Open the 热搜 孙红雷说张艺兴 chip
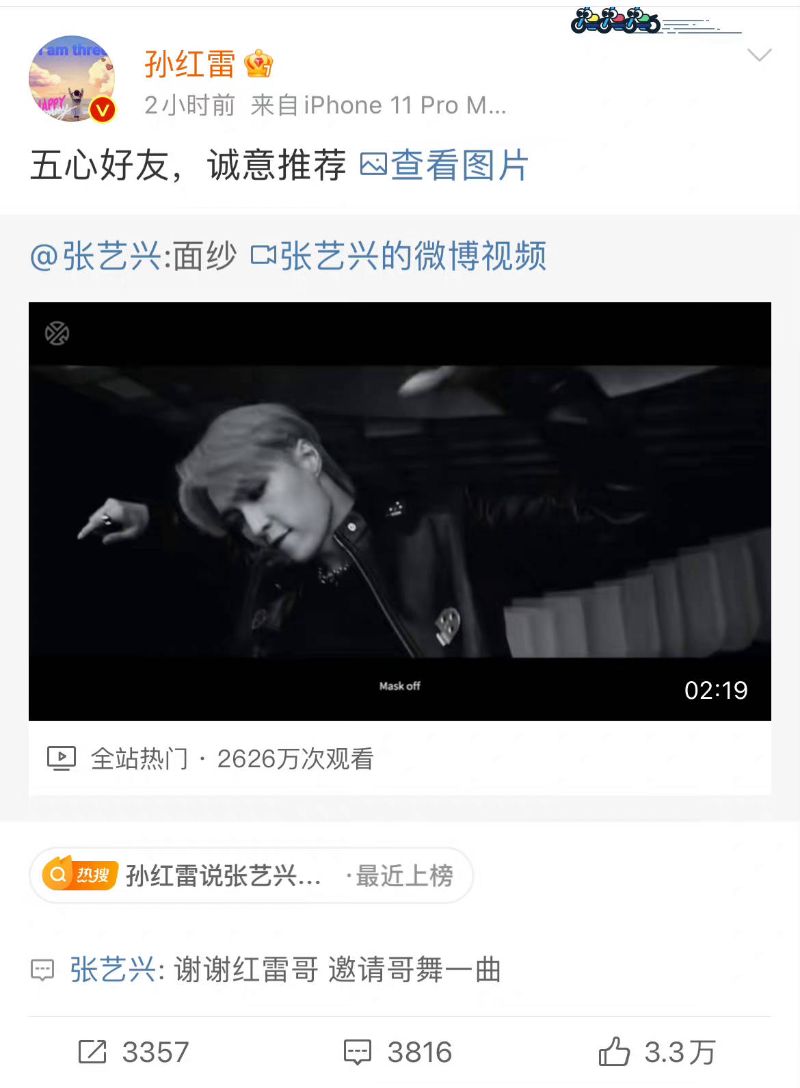Screen dimensions: 800x1088 click(250, 876)
